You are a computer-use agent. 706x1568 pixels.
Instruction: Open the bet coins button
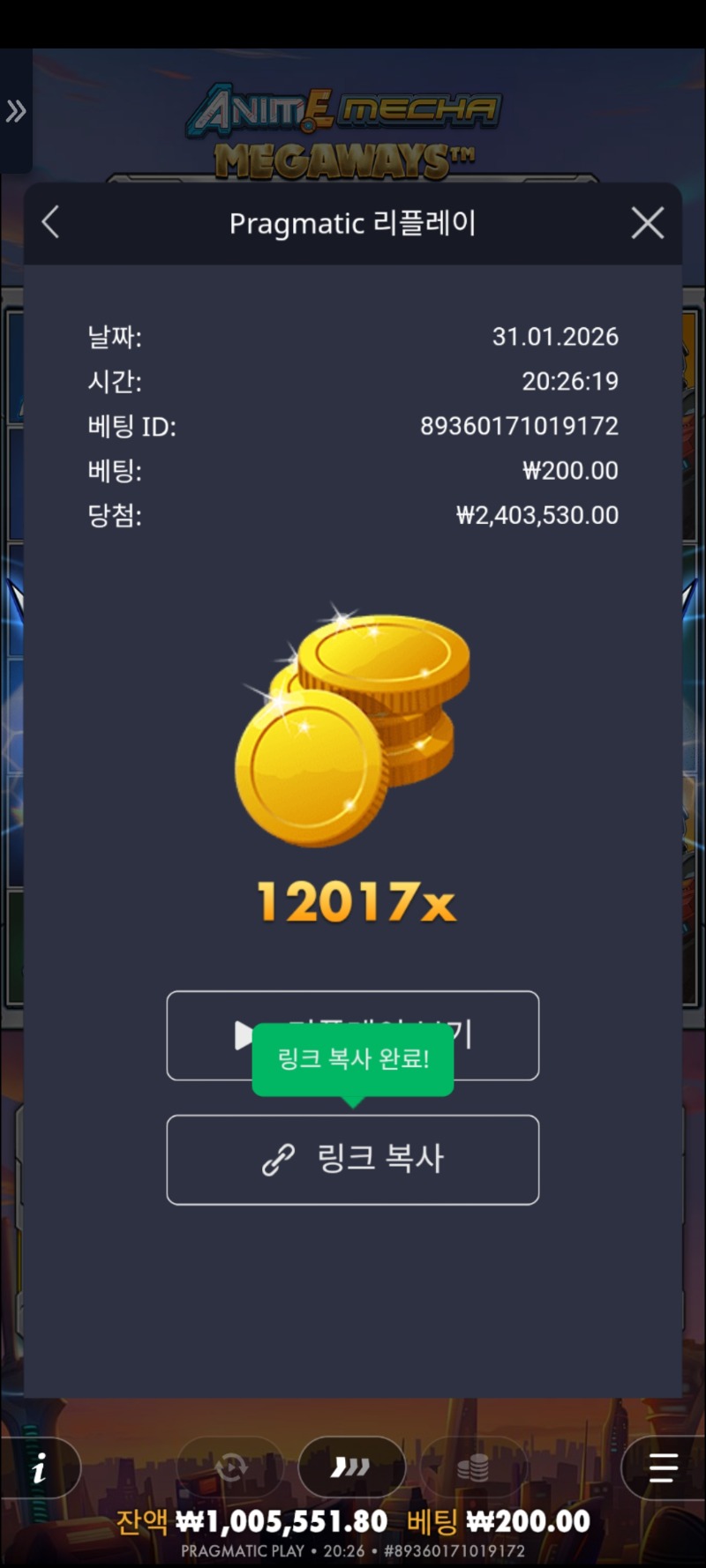[473, 1467]
